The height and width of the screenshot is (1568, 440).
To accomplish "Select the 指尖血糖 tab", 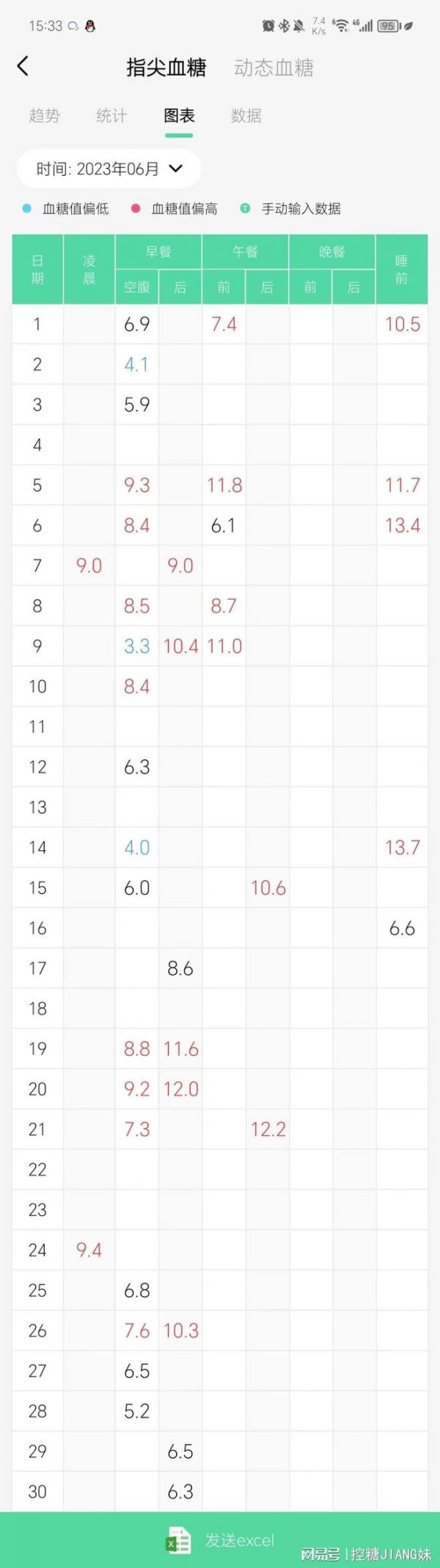I will [x=166, y=68].
